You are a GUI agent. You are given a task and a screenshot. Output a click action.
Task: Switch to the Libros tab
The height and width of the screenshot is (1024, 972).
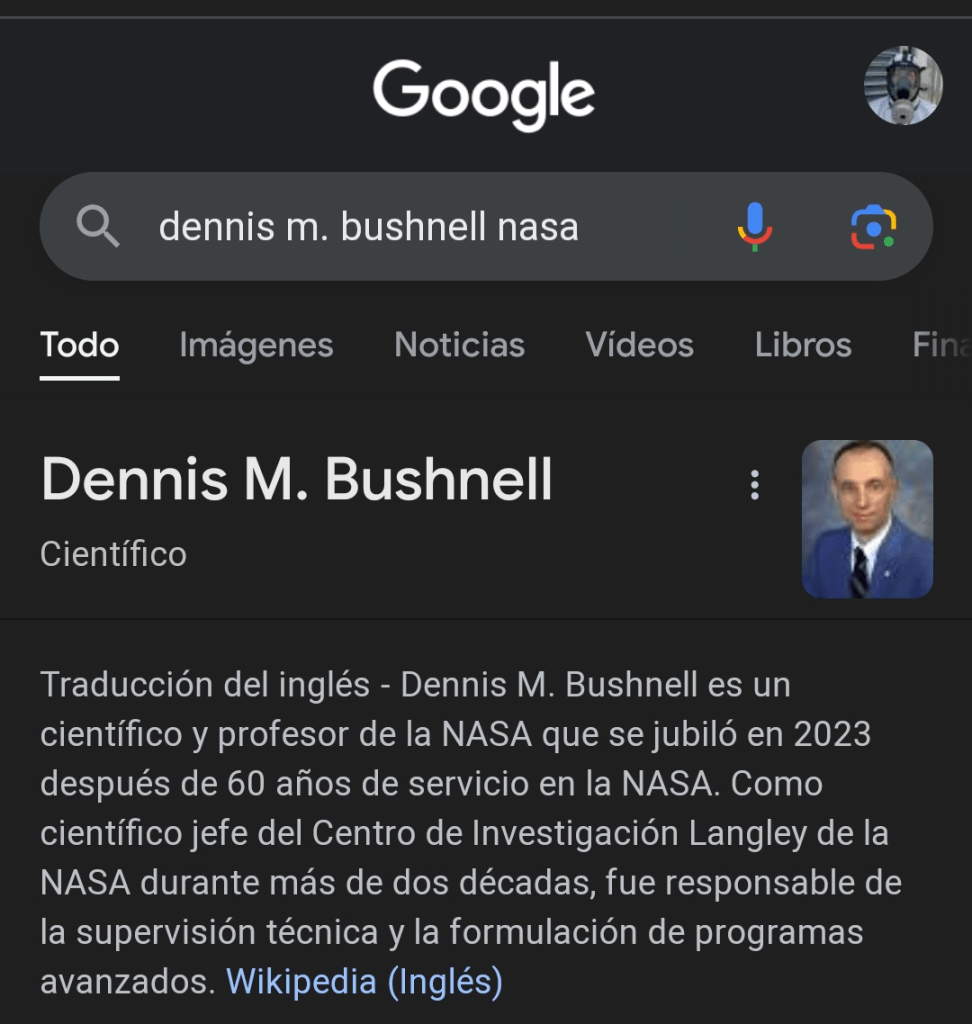(x=803, y=345)
